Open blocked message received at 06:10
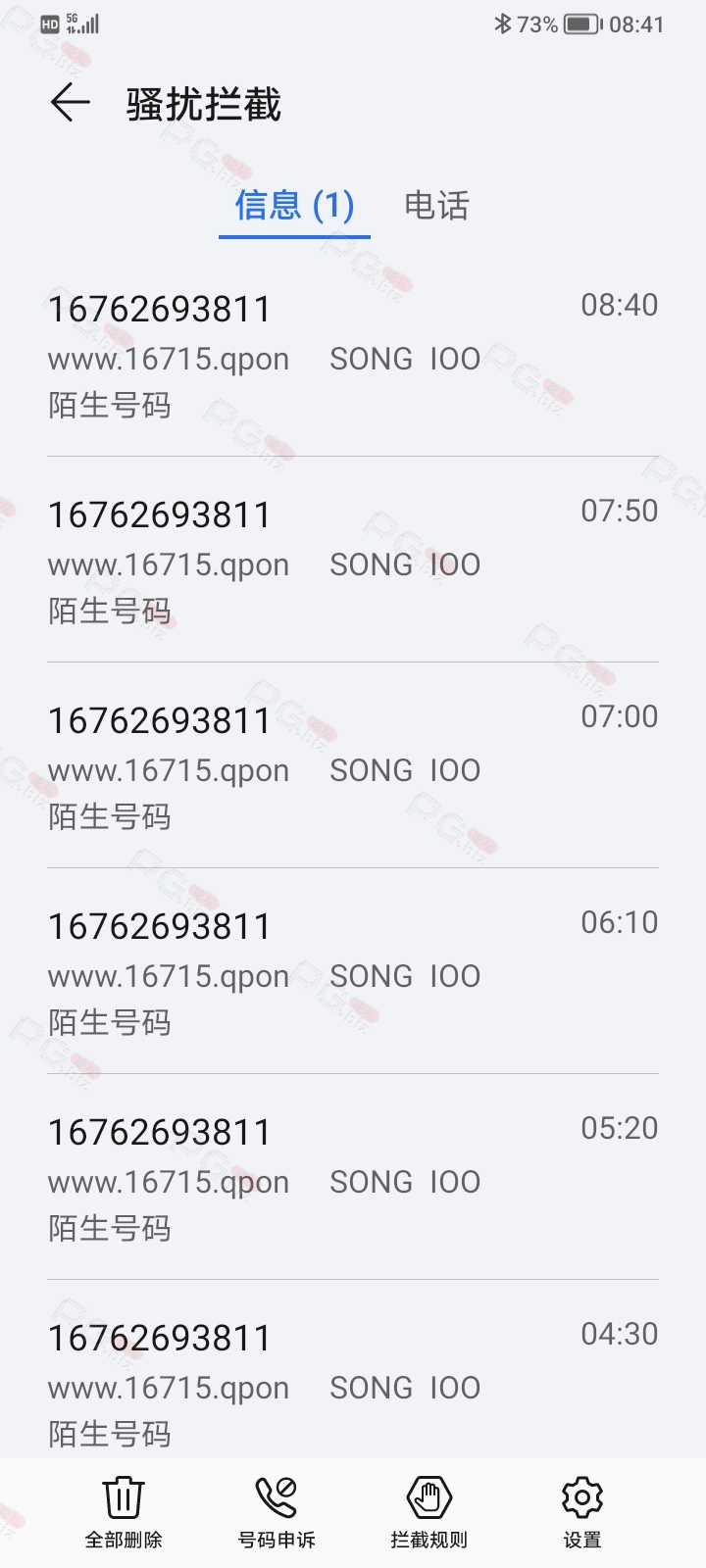 (x=353, y=971)
